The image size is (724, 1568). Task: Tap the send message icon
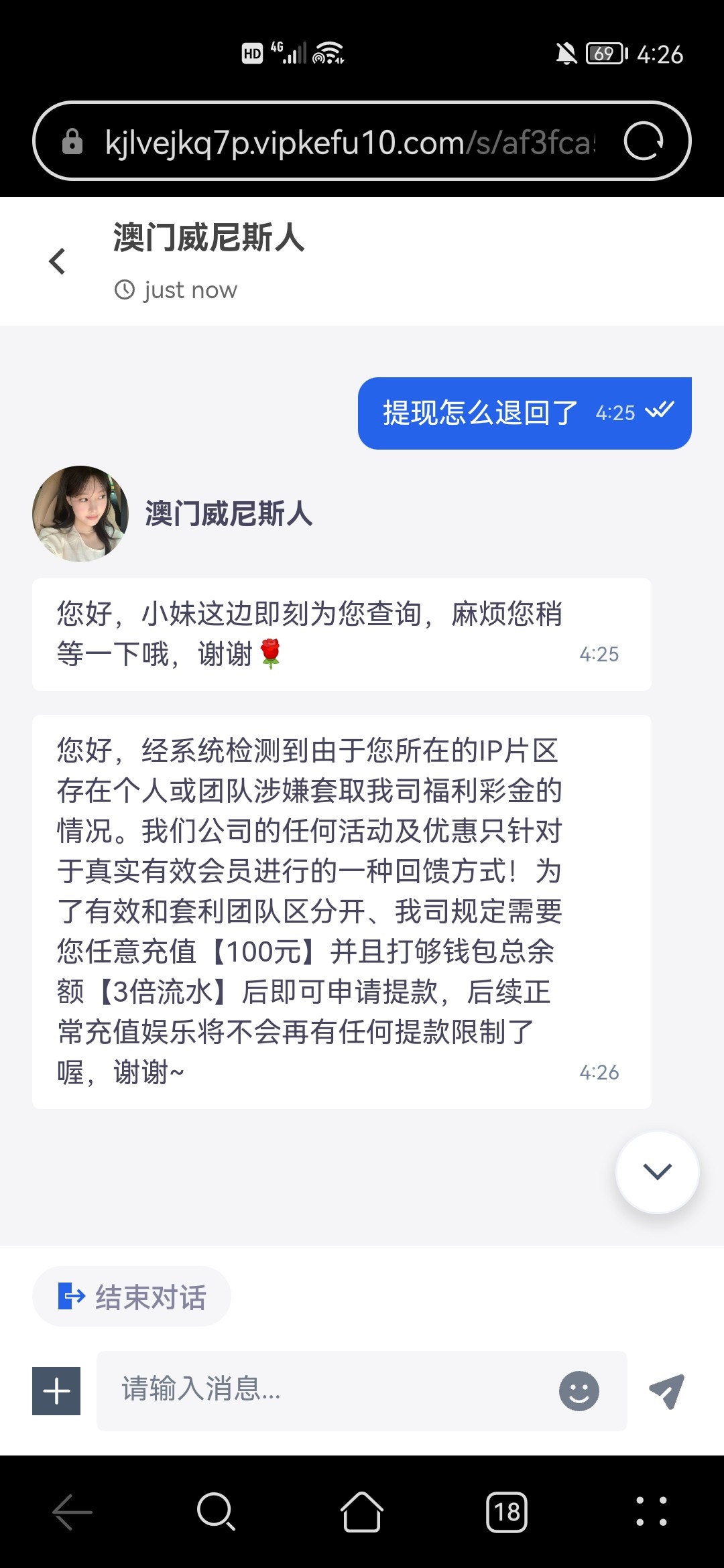pos(668,1390)
